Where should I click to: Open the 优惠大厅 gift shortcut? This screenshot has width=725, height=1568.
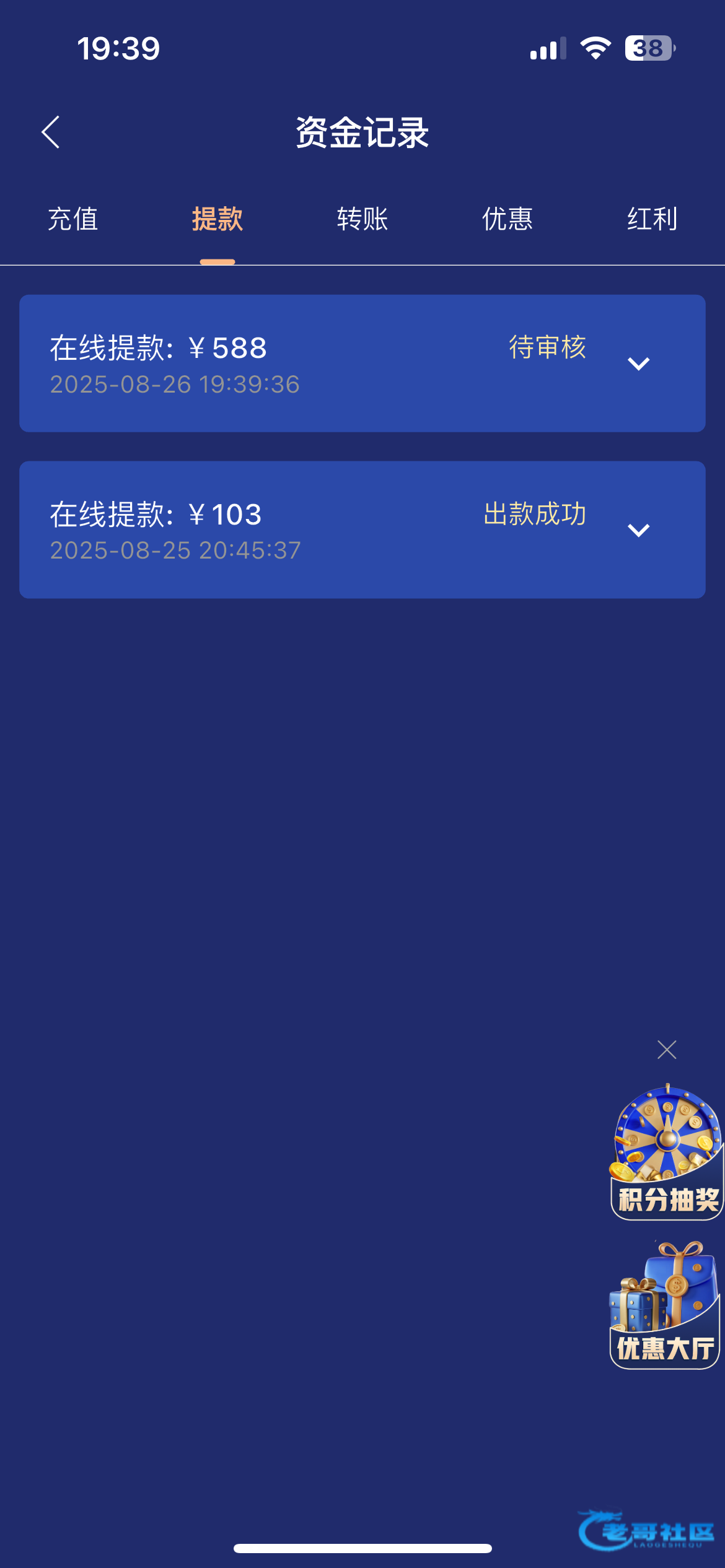[666, 1307]
